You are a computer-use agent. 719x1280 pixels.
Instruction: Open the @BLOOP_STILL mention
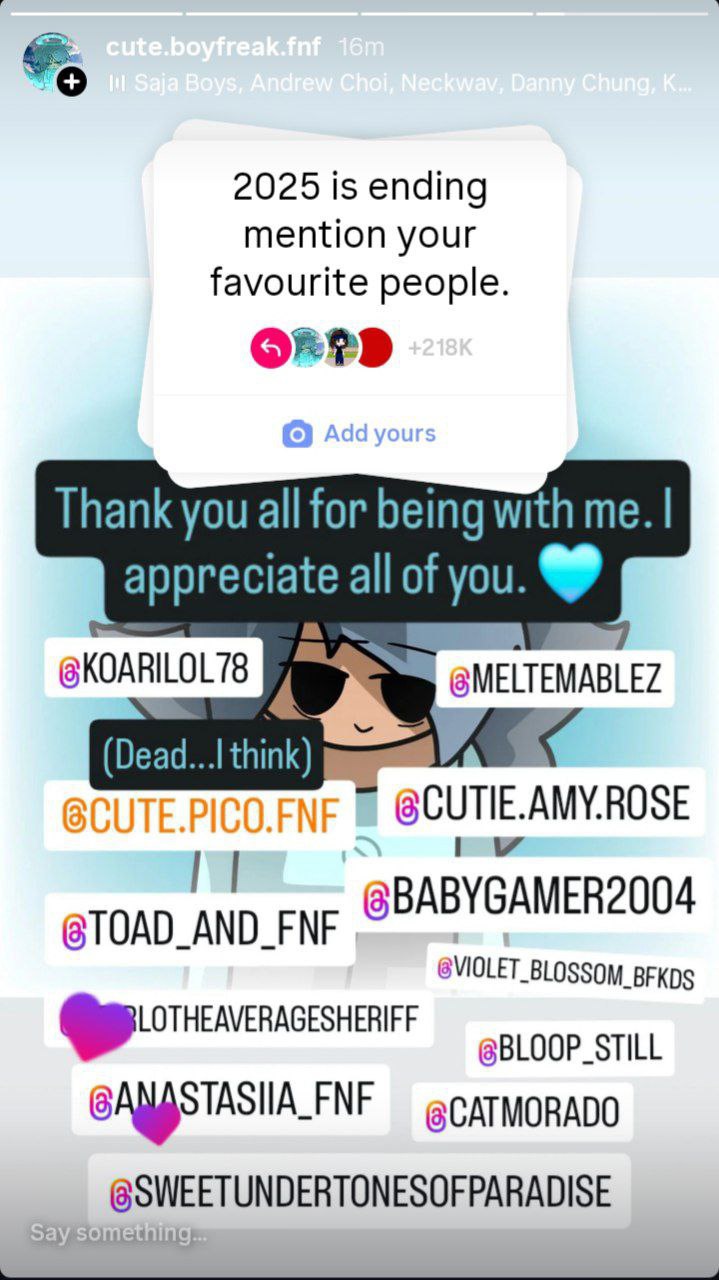[569, 1048]
